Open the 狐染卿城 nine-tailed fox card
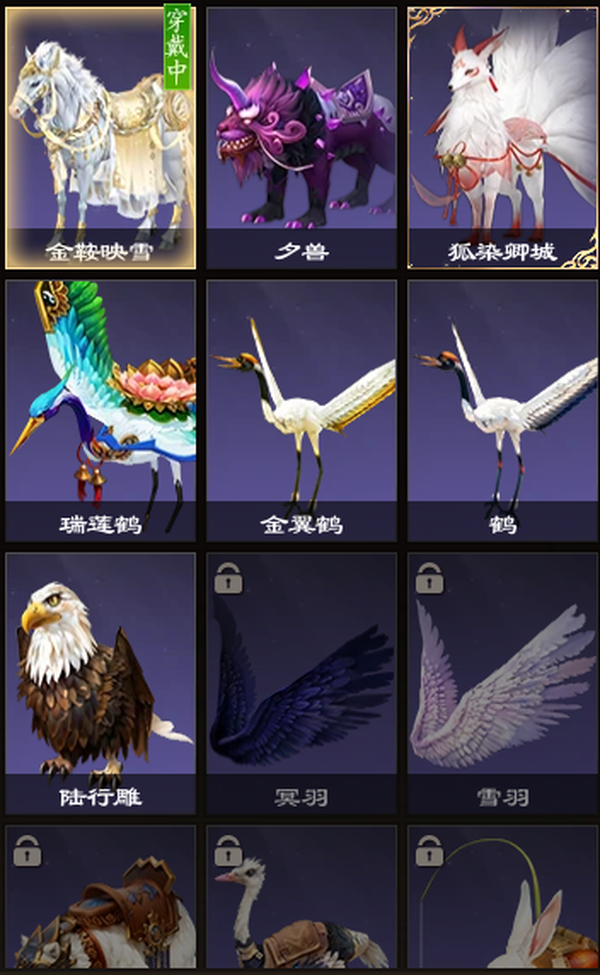Screen dimensions: 600x975 502,138
